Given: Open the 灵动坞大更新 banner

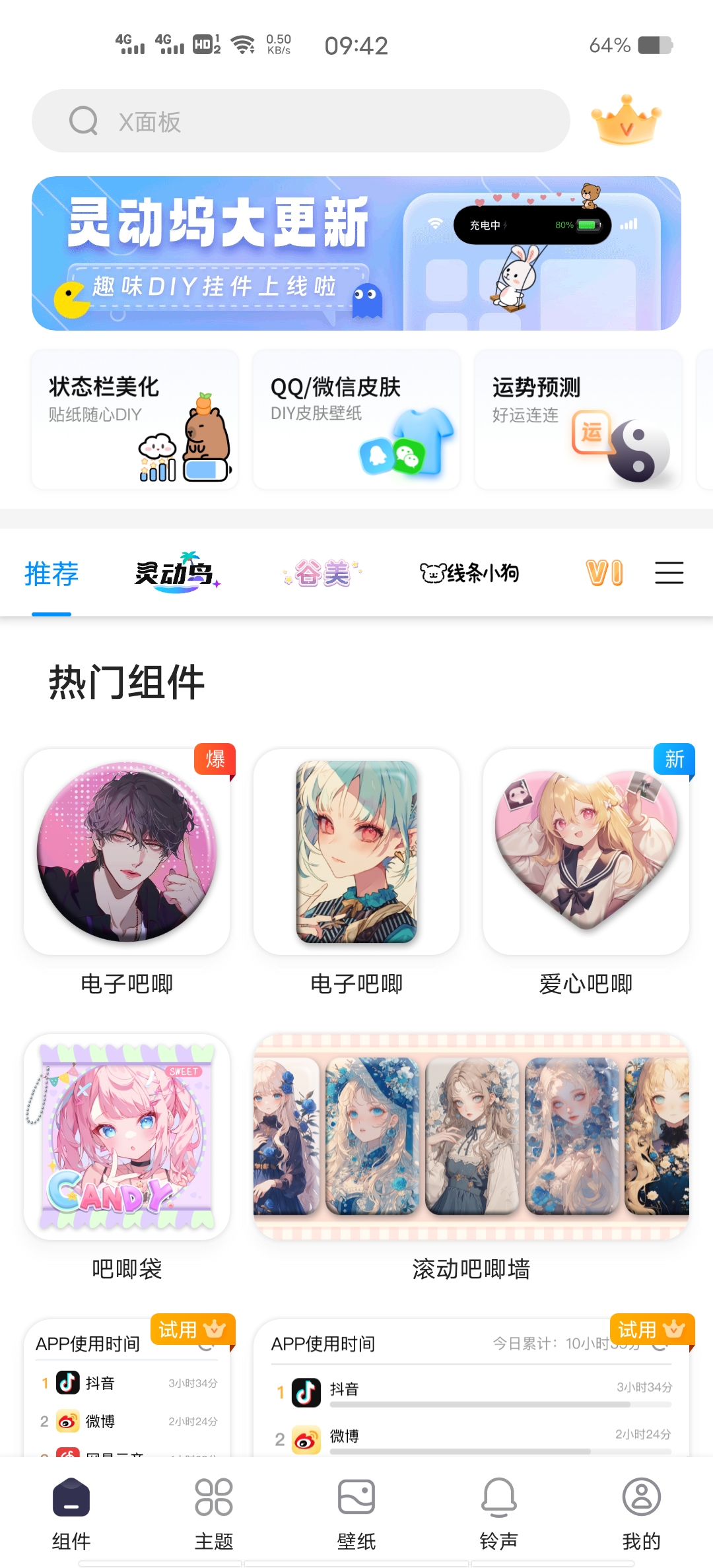Looking at the screenshot, I should [x=356, y=253].
